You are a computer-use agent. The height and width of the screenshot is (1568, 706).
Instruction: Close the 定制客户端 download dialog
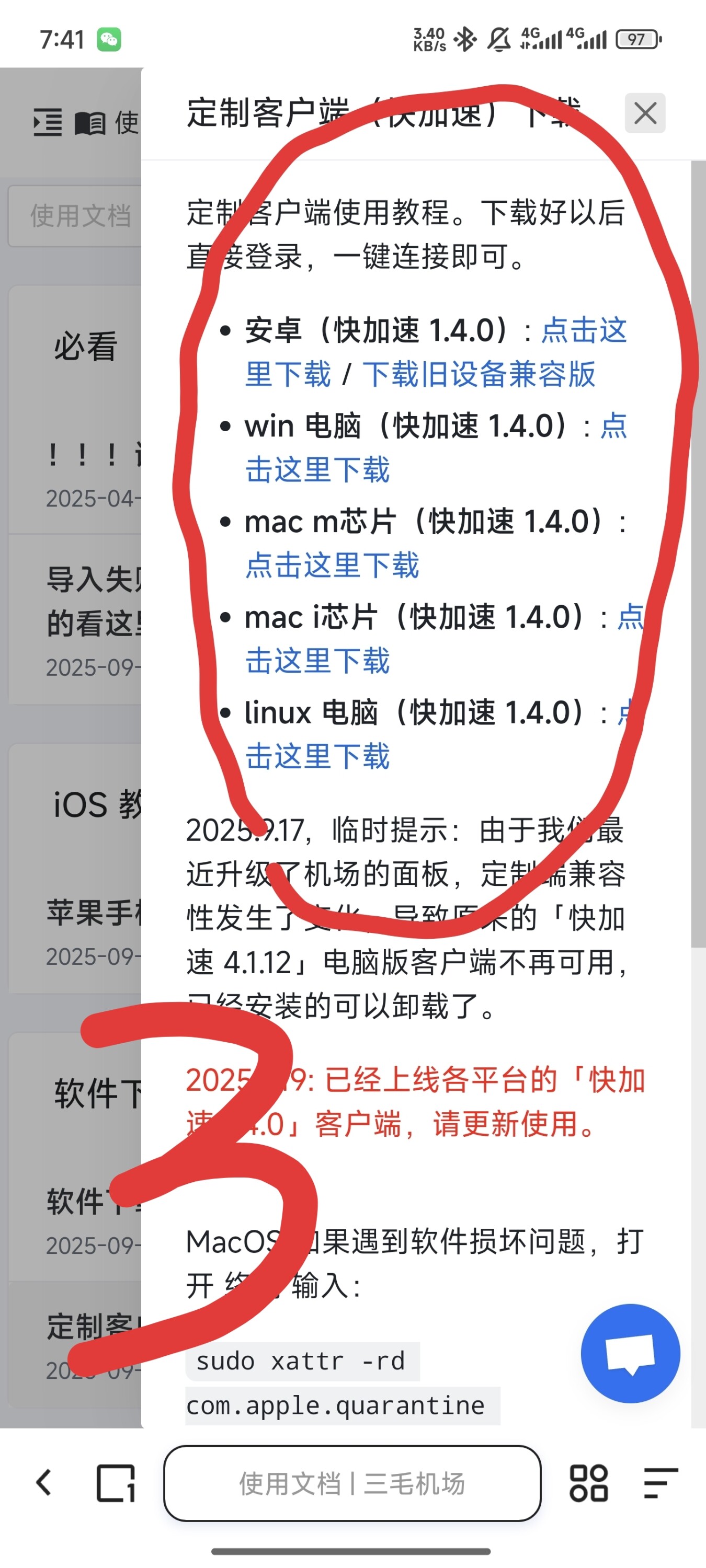(x=644, y=113)
